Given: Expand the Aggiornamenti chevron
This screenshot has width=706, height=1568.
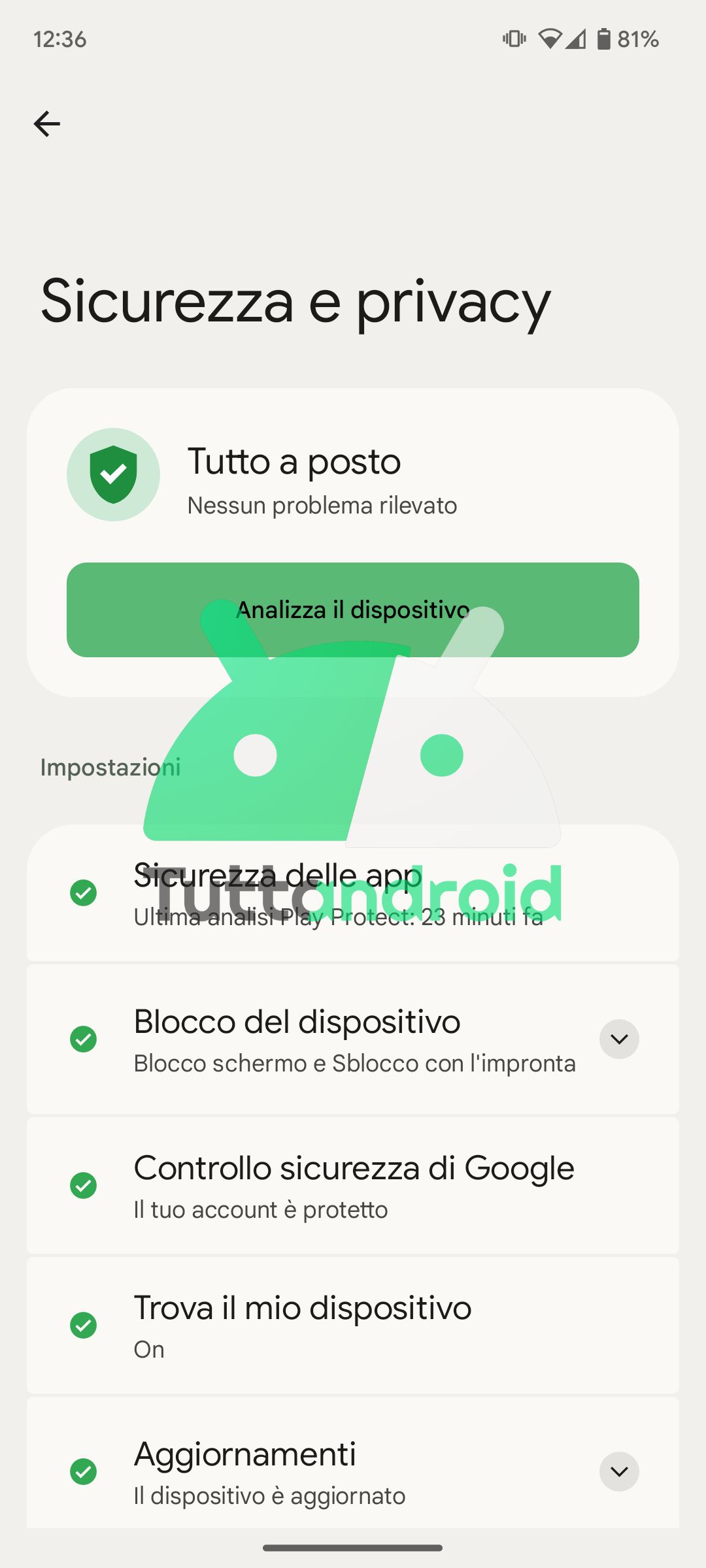Looking at the screenshot, I should pos(619,1471).
